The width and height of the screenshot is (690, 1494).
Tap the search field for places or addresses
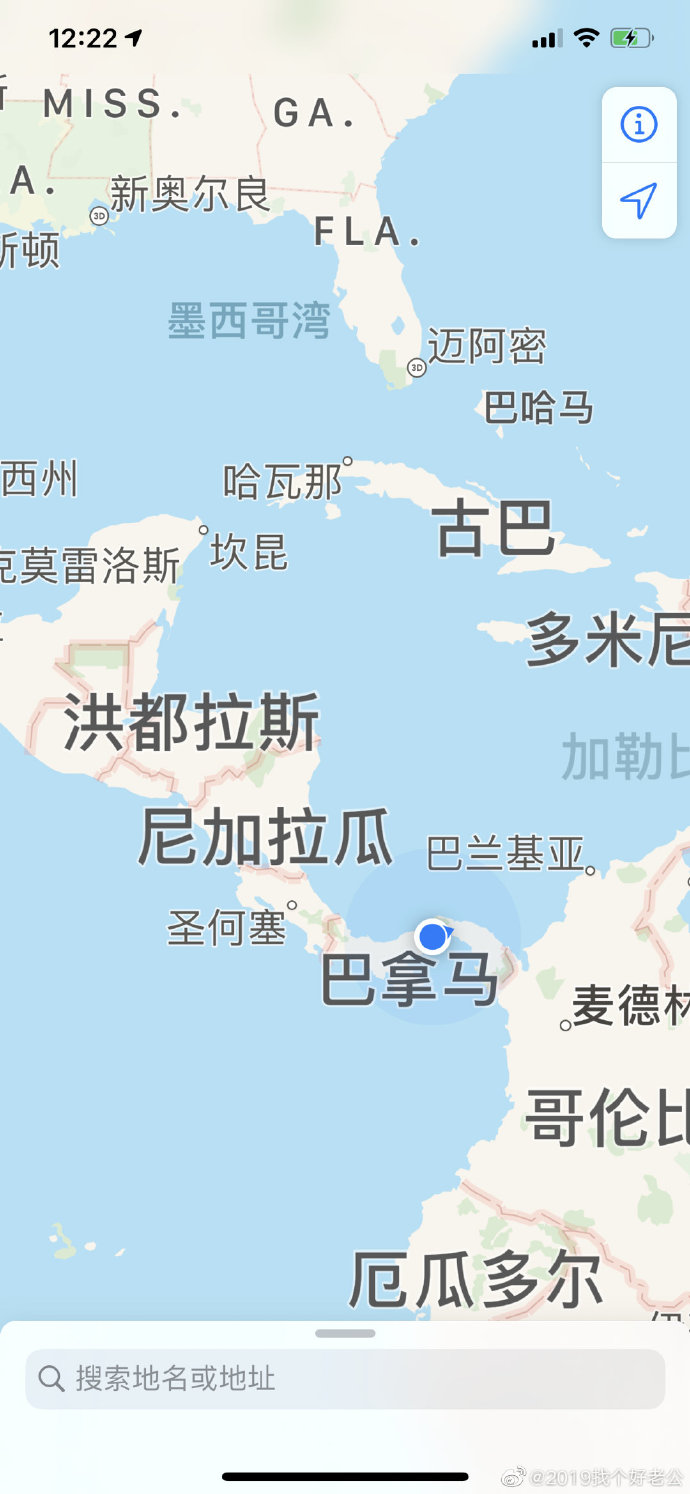coord(345,1379)
